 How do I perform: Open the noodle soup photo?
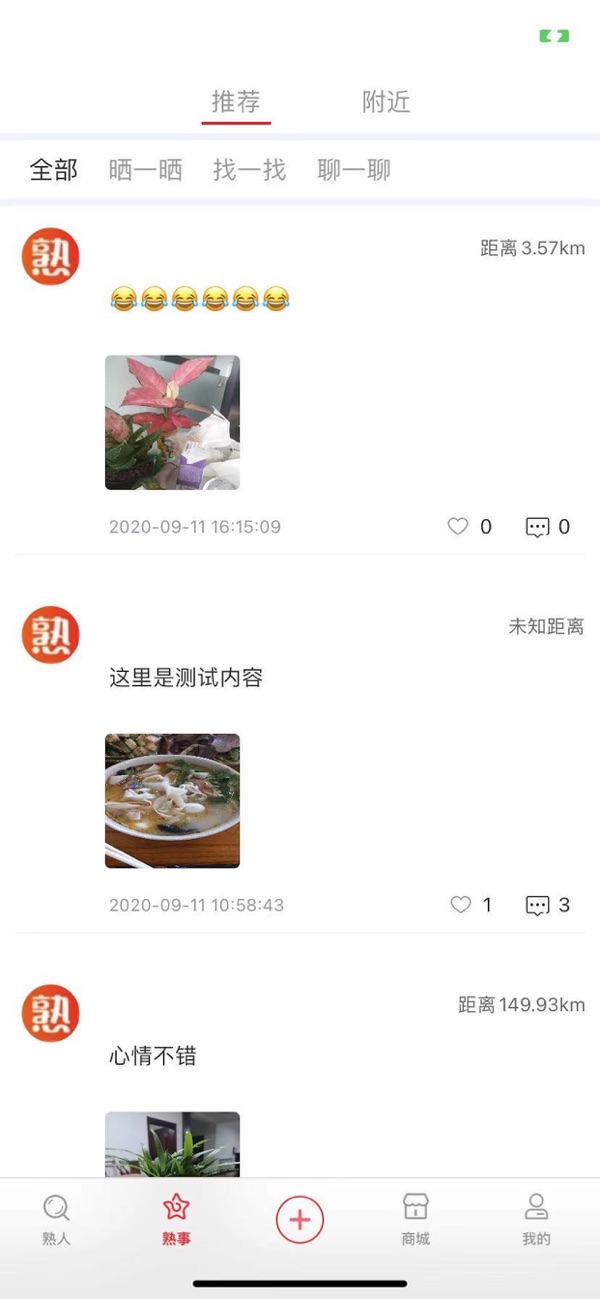(x=172, y=801)
